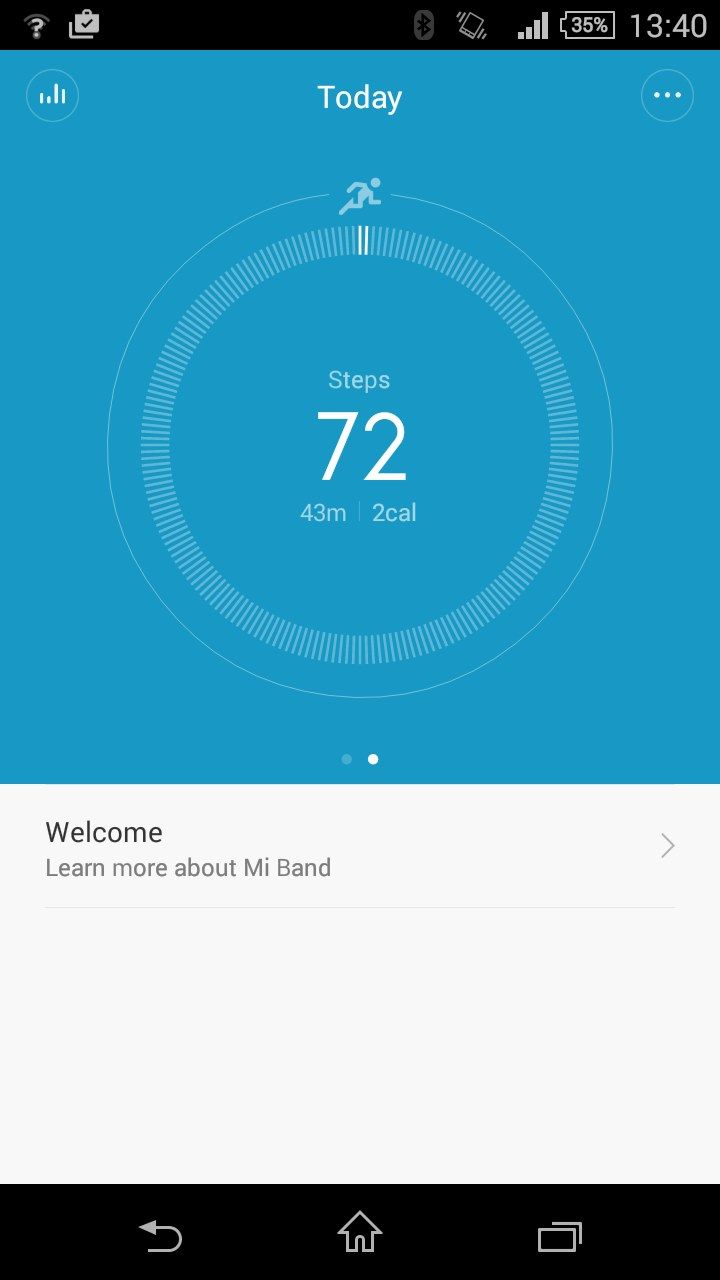This screenshot has width=720, height=1280.
Task: Switch to the first page indicator dot
Action: (347, 759)
